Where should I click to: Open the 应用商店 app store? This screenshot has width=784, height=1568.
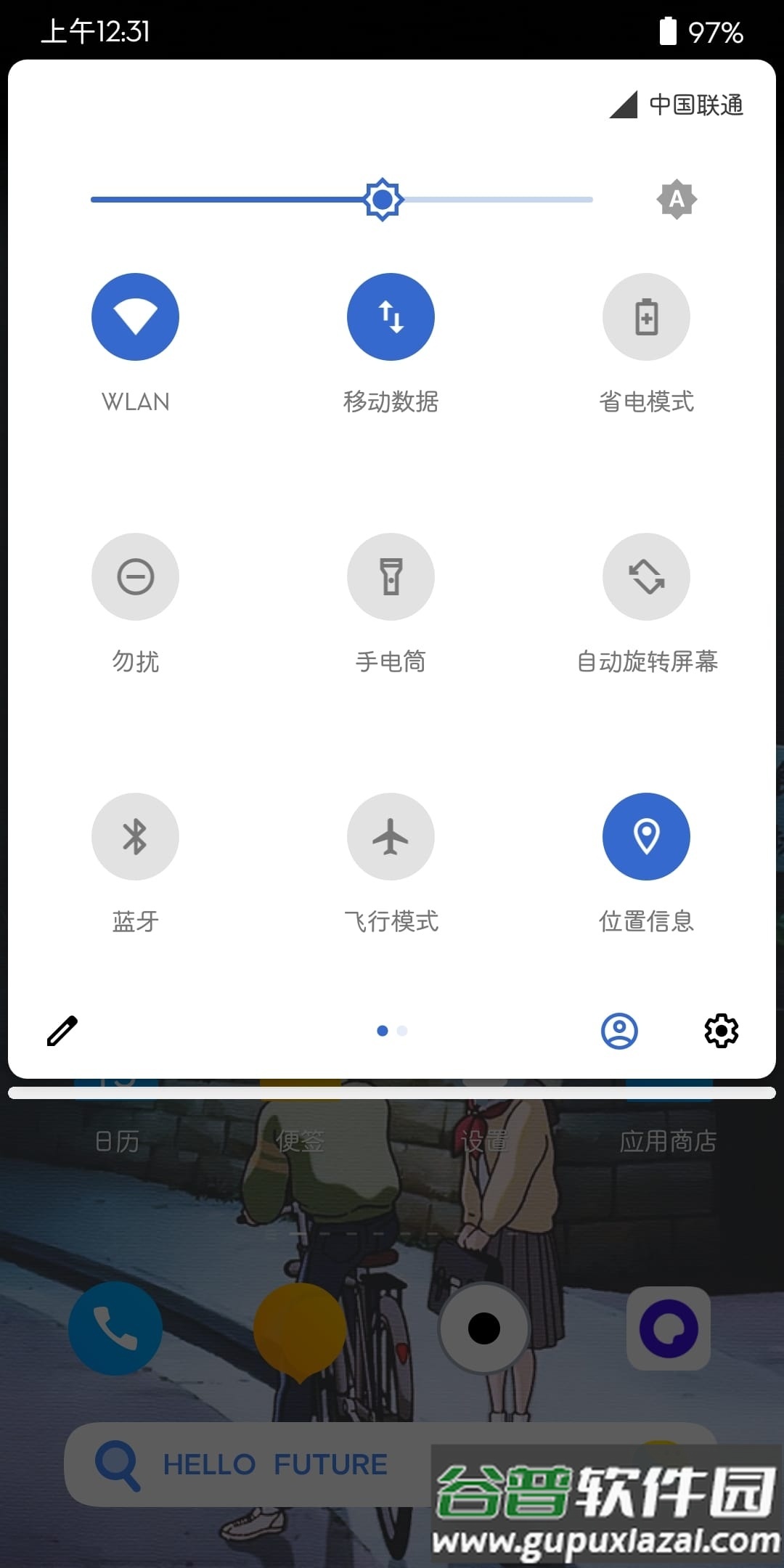click(x=668, y=1140)
